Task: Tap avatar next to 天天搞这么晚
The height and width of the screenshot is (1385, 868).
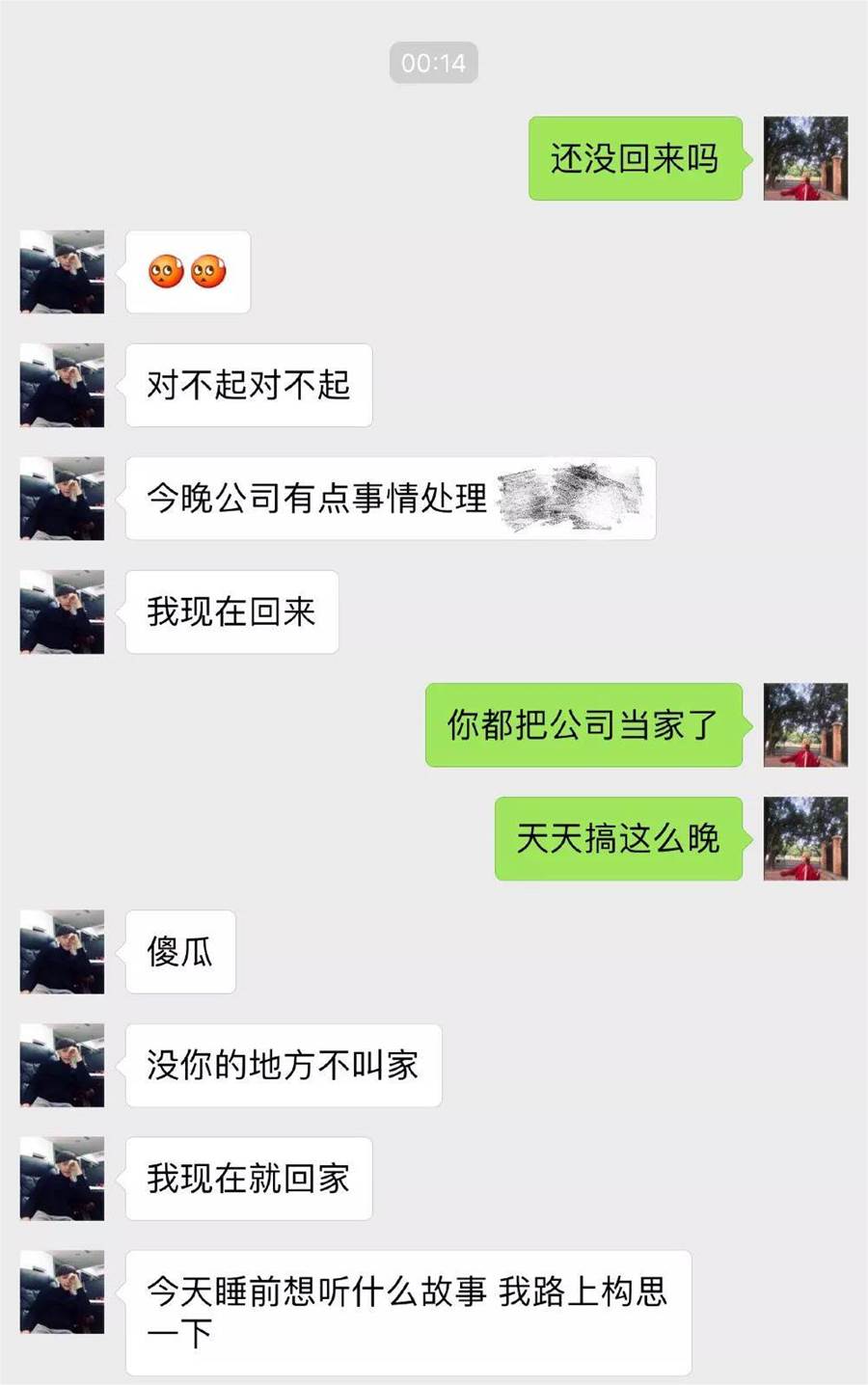Action: click(x=805, y=838)
